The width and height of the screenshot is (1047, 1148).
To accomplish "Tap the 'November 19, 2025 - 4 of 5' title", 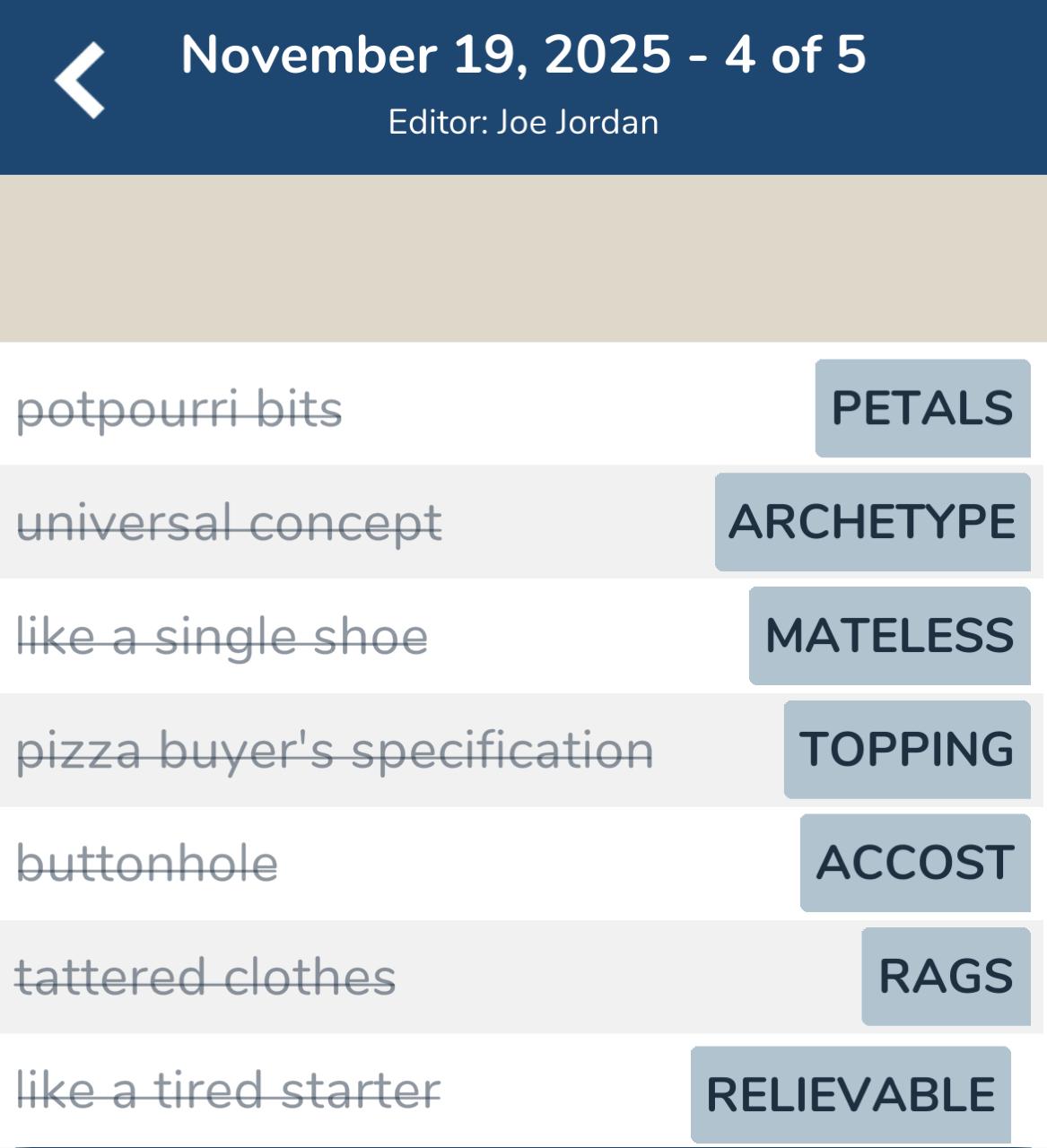I will click(x=523, y=56).
